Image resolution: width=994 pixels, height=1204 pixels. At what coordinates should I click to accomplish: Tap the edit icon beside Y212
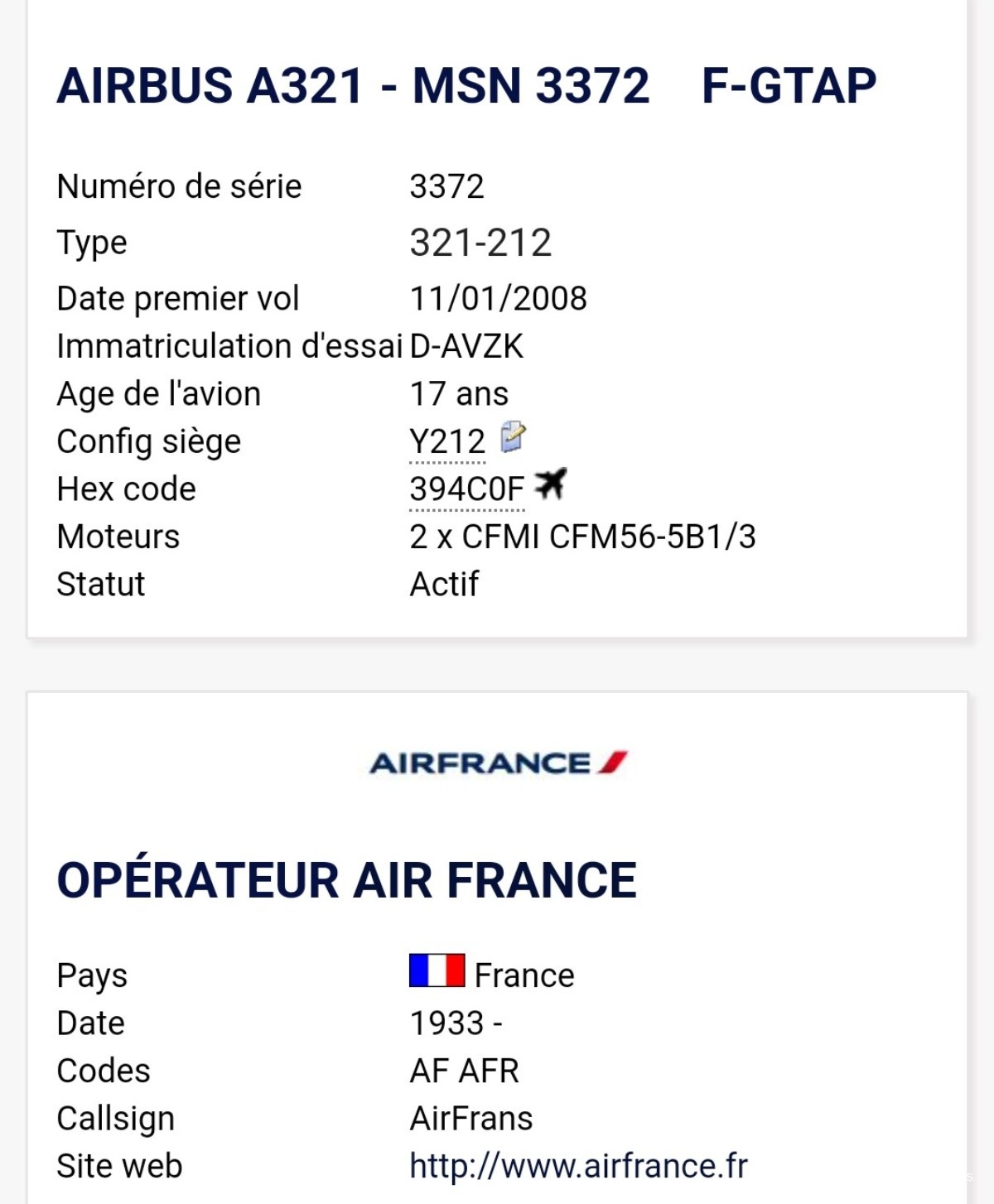tap(513, 437)
